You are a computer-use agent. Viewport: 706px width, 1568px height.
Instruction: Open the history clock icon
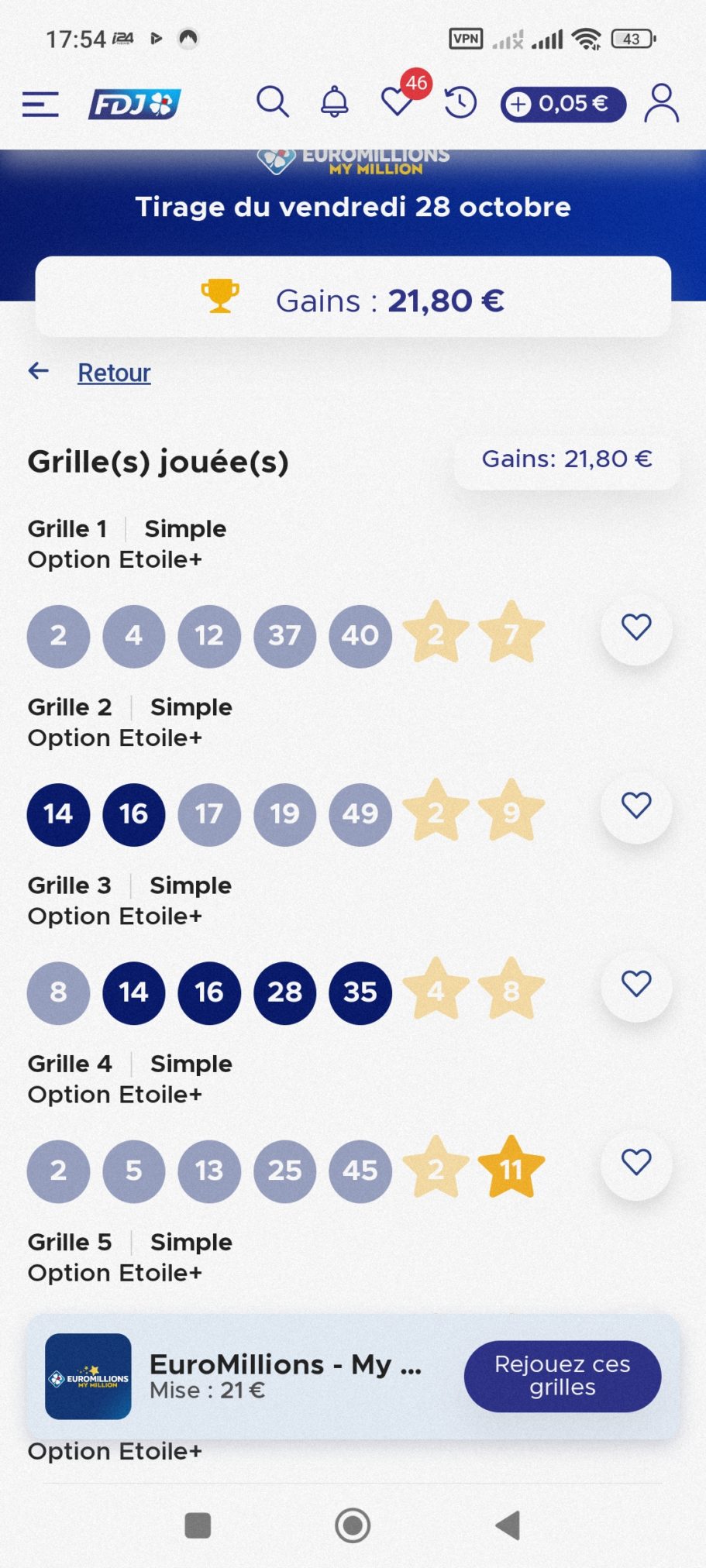pos(460,103)
